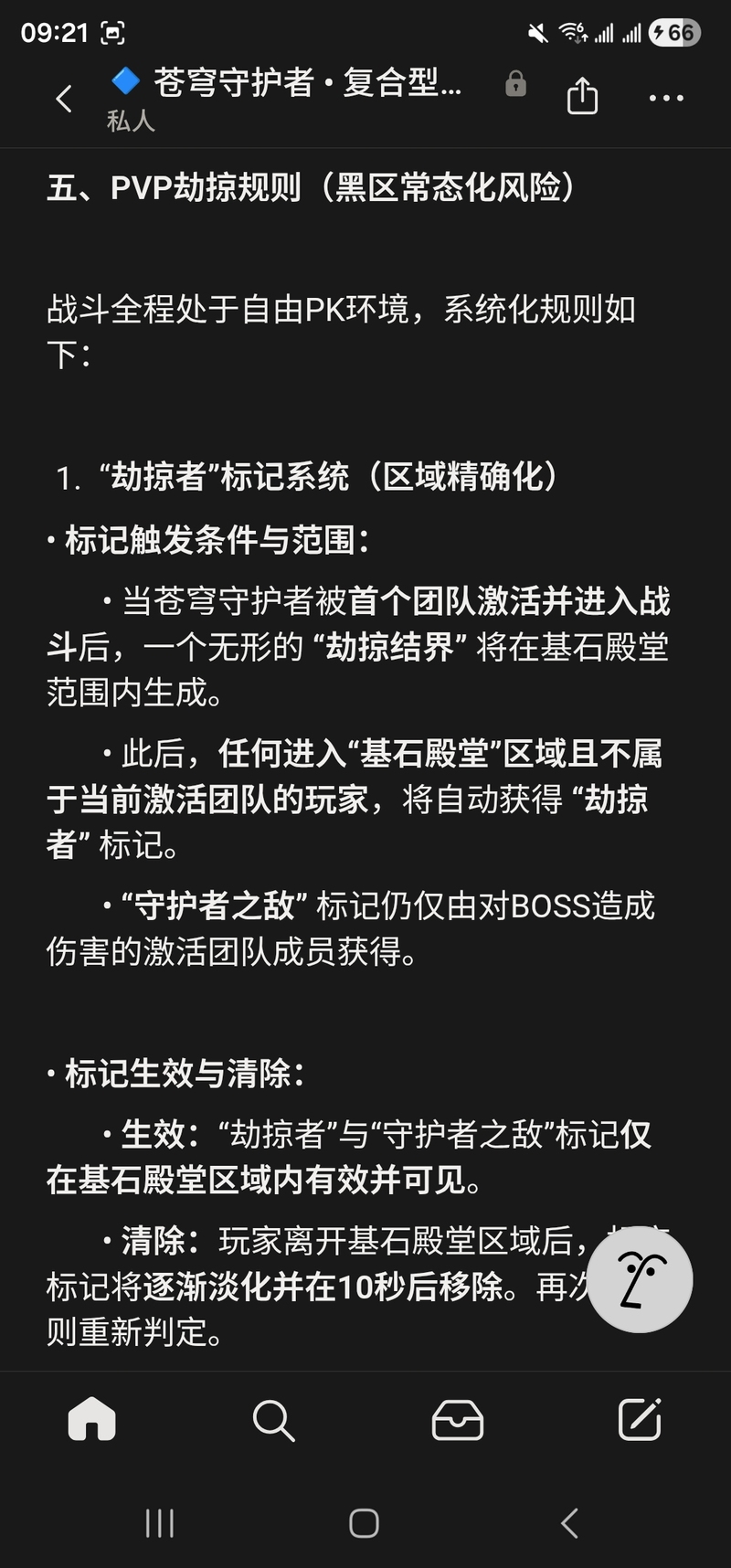Create a new page with compose icon
731x1568 pixels.
pyautogui.click(x=640, y=1420)
